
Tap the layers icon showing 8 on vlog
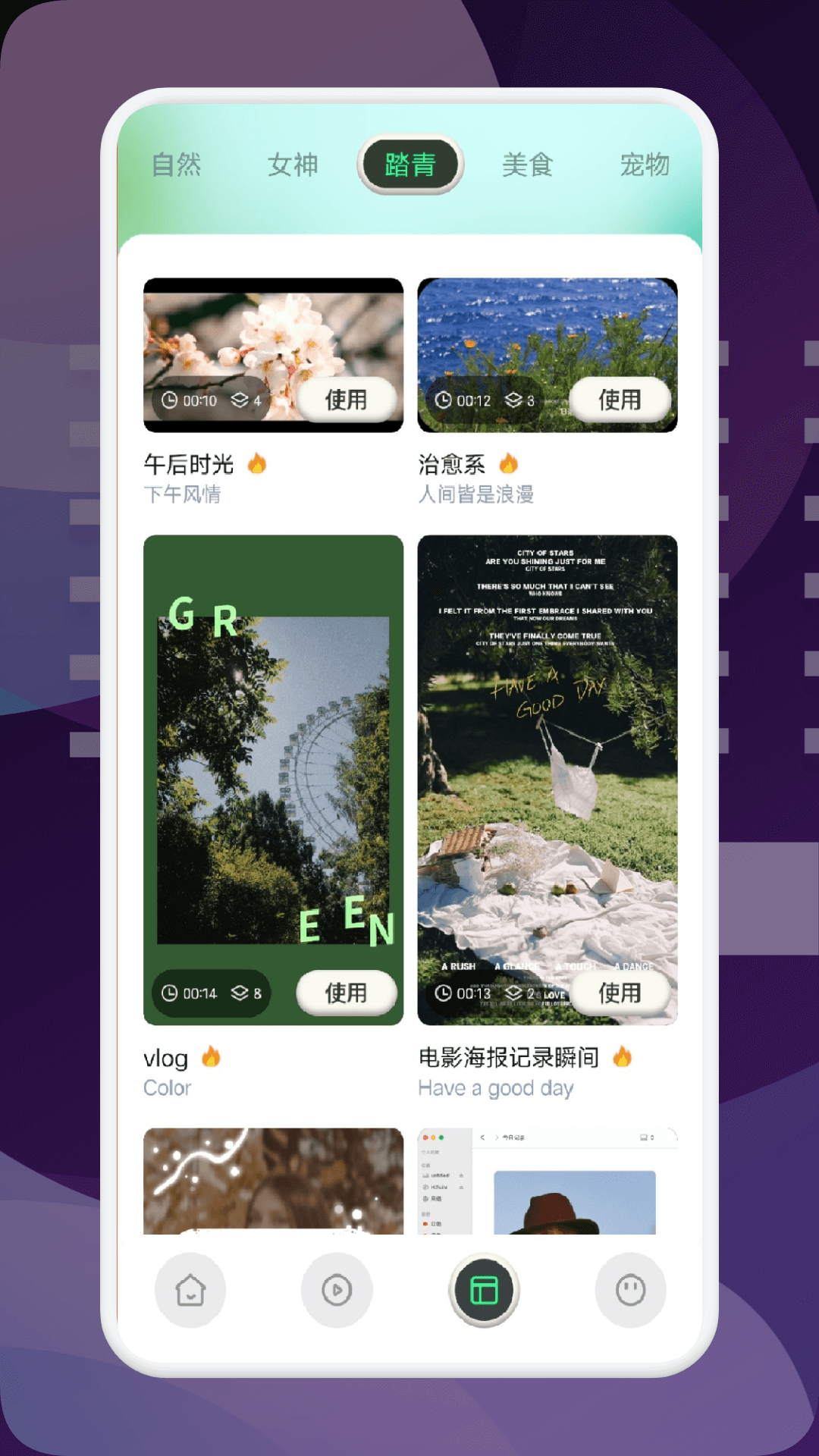240,993
